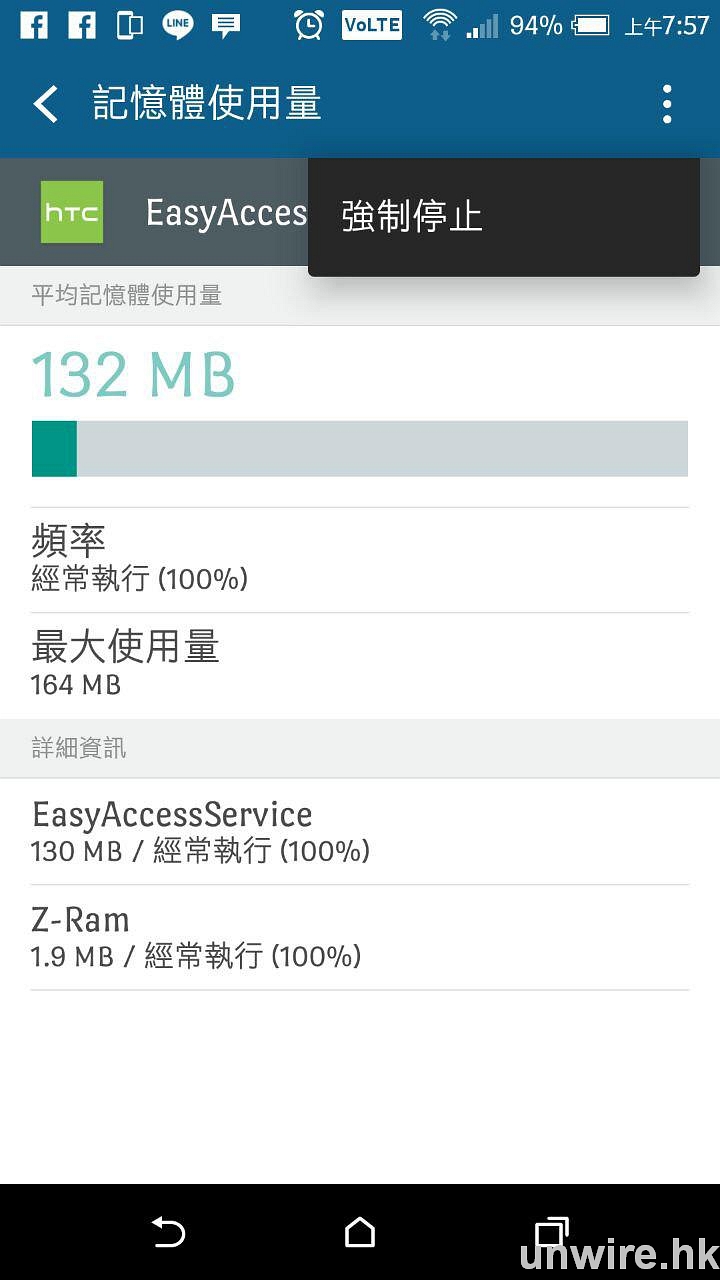Viewport: 720px width, 1280px height.
Task: Select 強制停止 to force stop
Action: pyautogui.click(x=412, y=216)
